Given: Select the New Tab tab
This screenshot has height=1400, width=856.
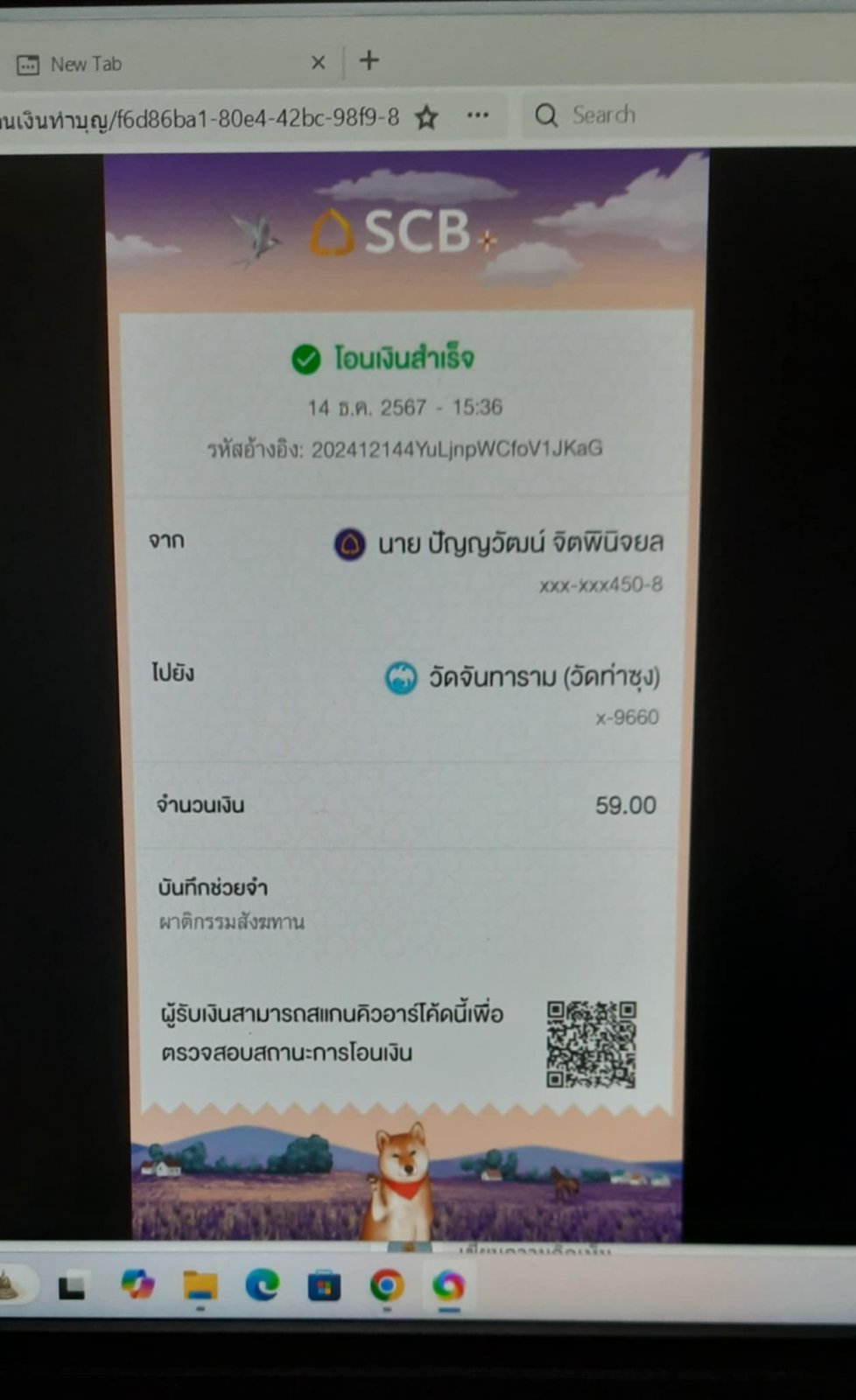Looking at the screenshot, I should 131,64.
